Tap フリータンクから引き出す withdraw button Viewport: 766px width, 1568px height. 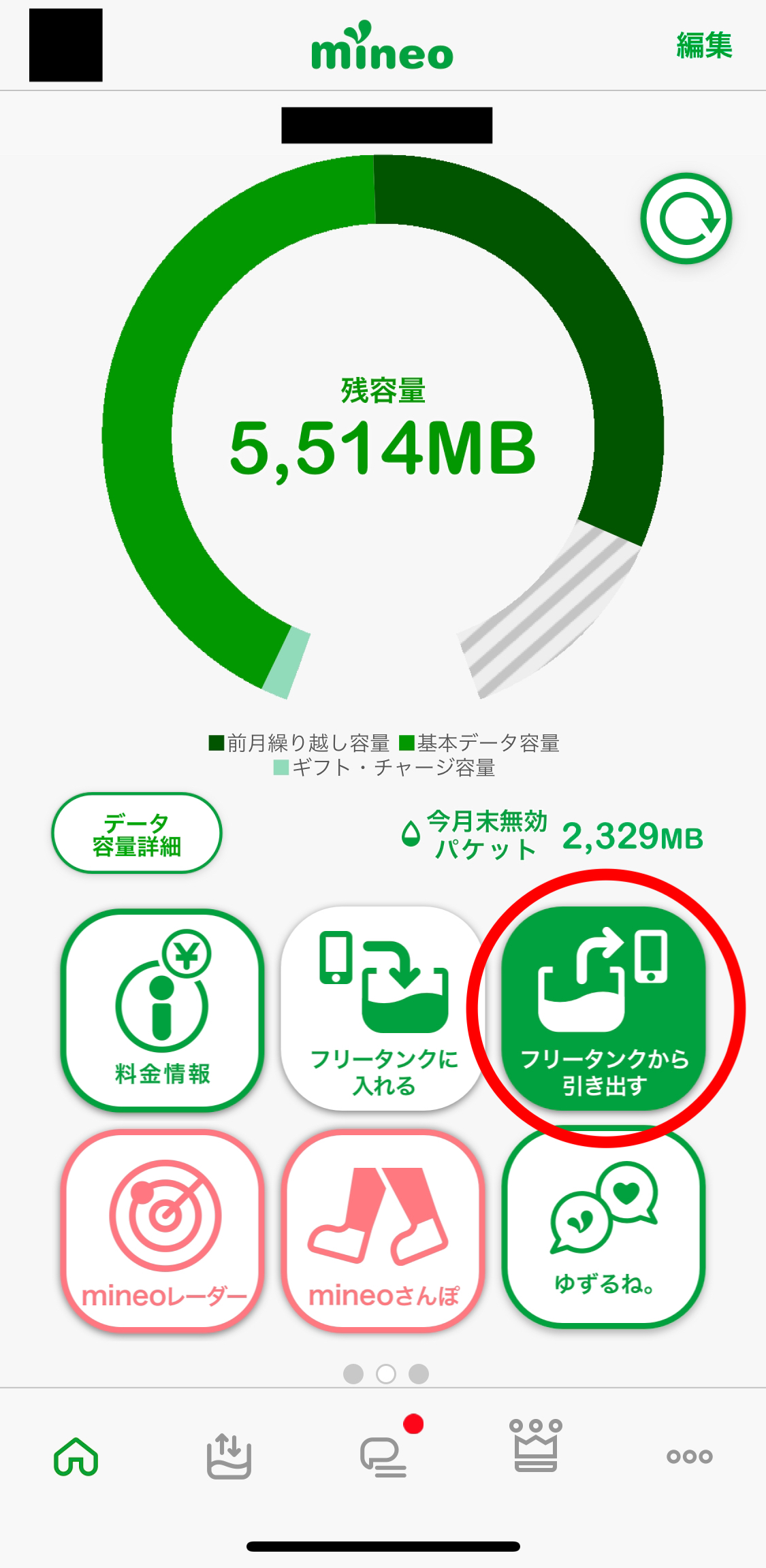(604, 1009)
